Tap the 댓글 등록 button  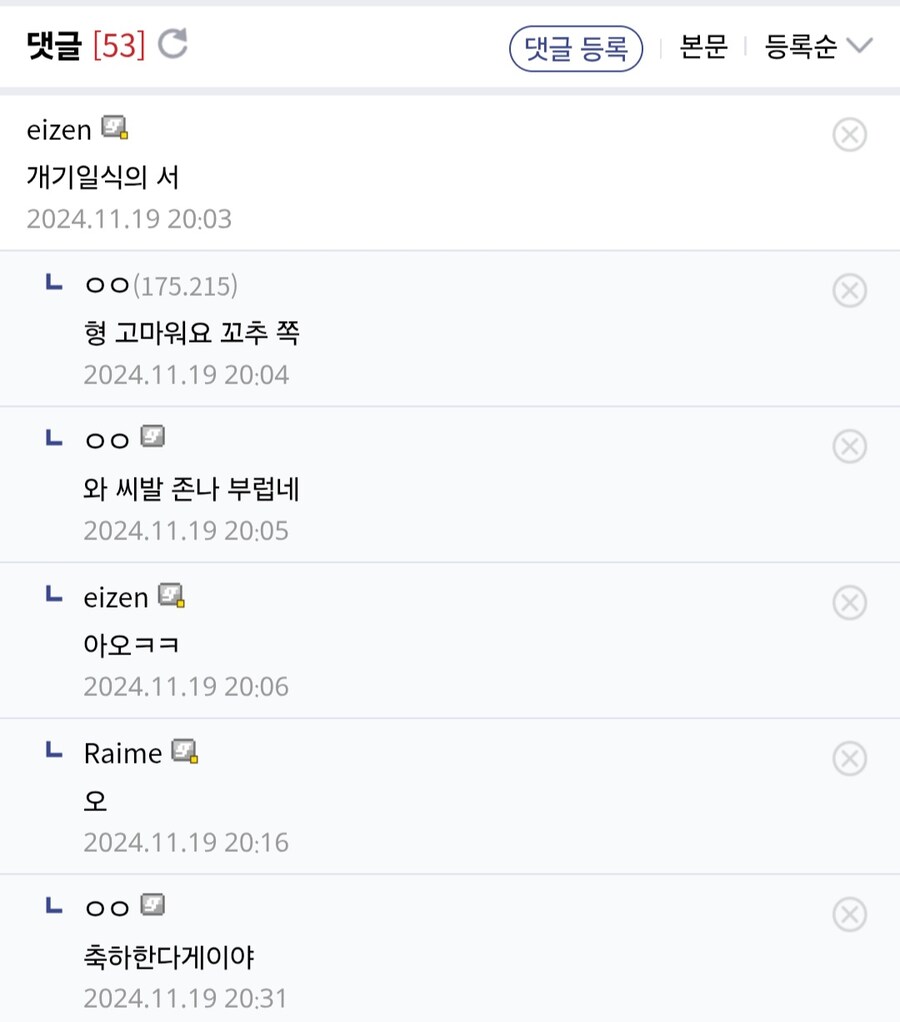pos(576,48)
